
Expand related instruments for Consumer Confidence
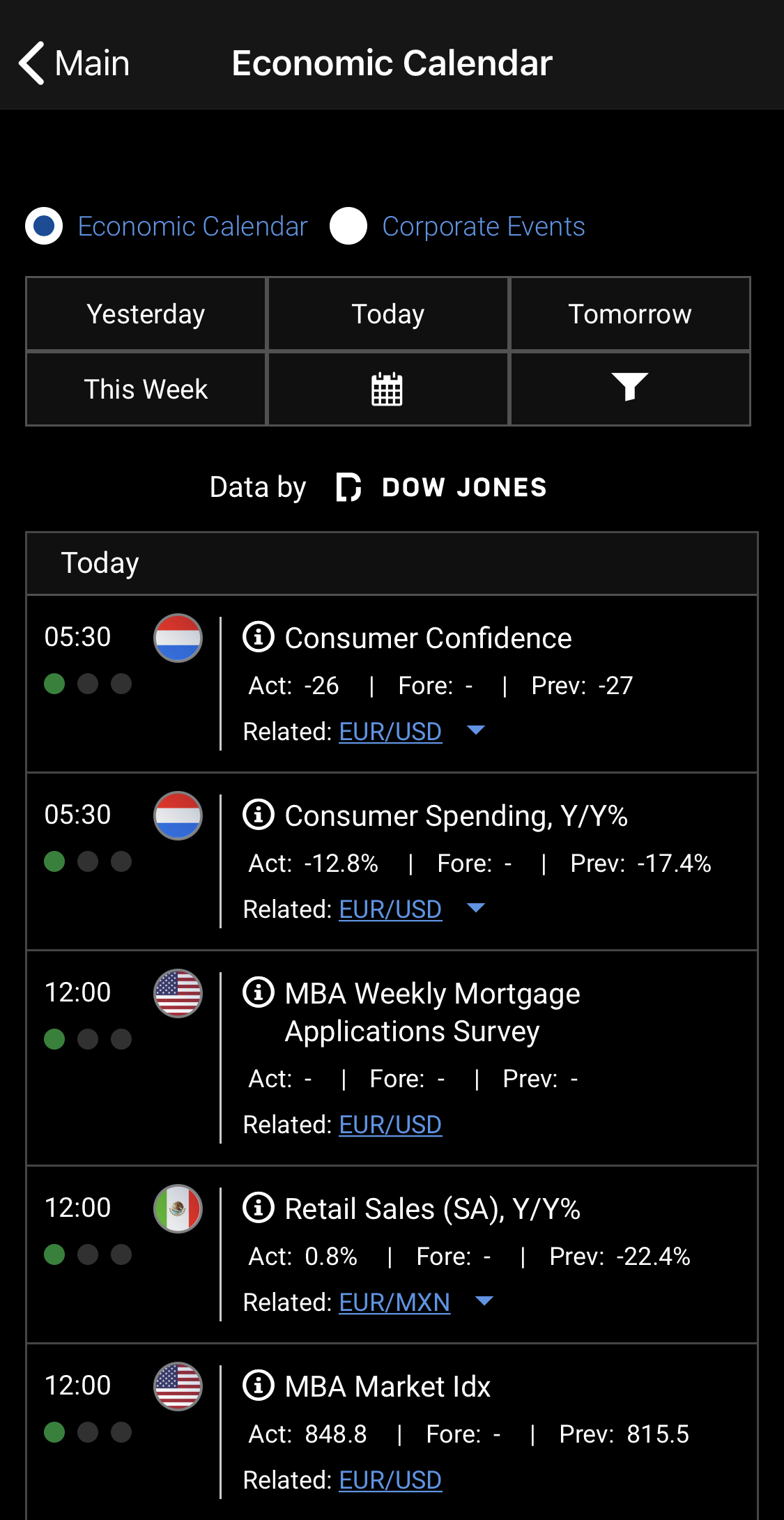(x=476, y=730)
